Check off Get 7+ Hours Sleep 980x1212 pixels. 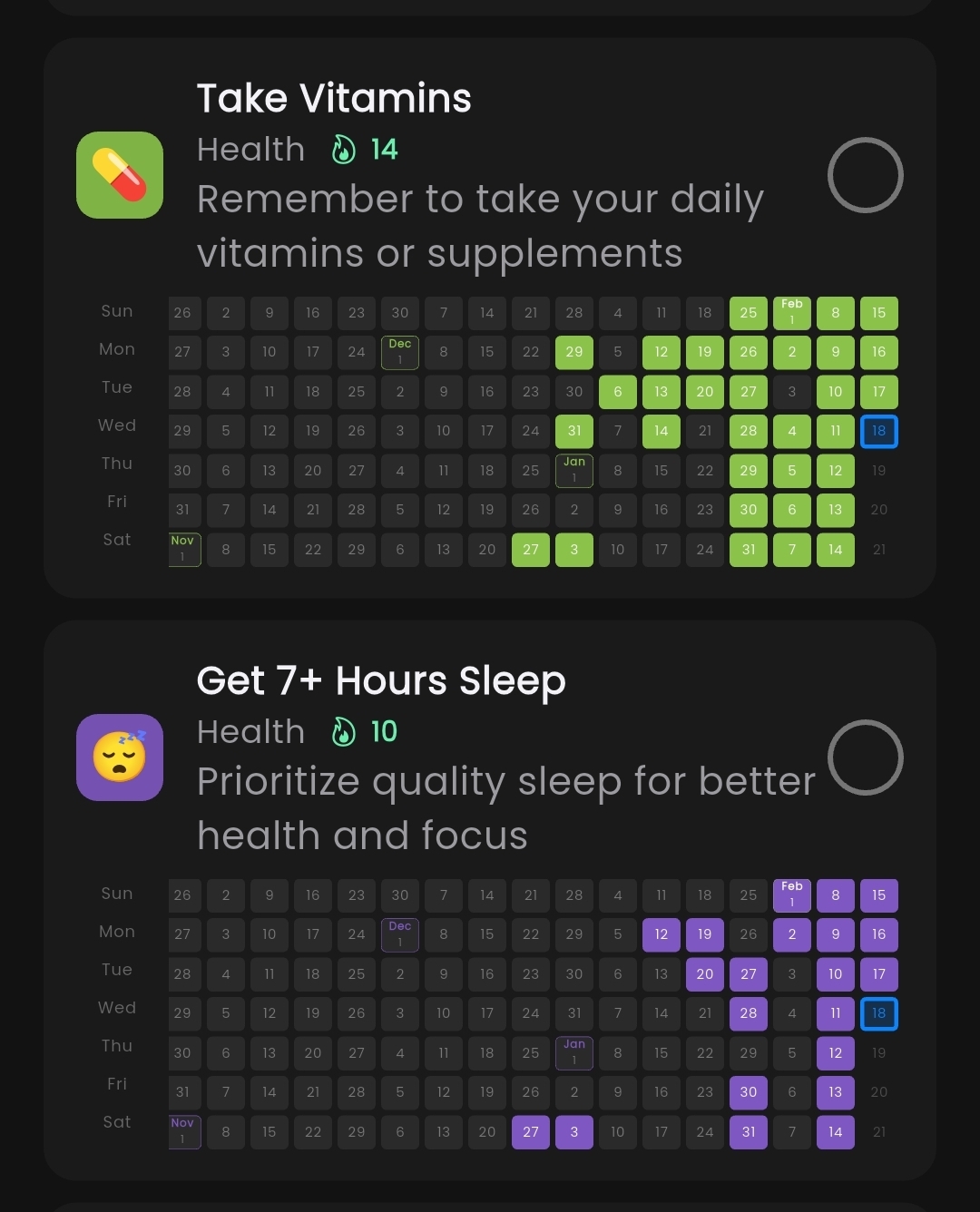(x=865, y=757)
